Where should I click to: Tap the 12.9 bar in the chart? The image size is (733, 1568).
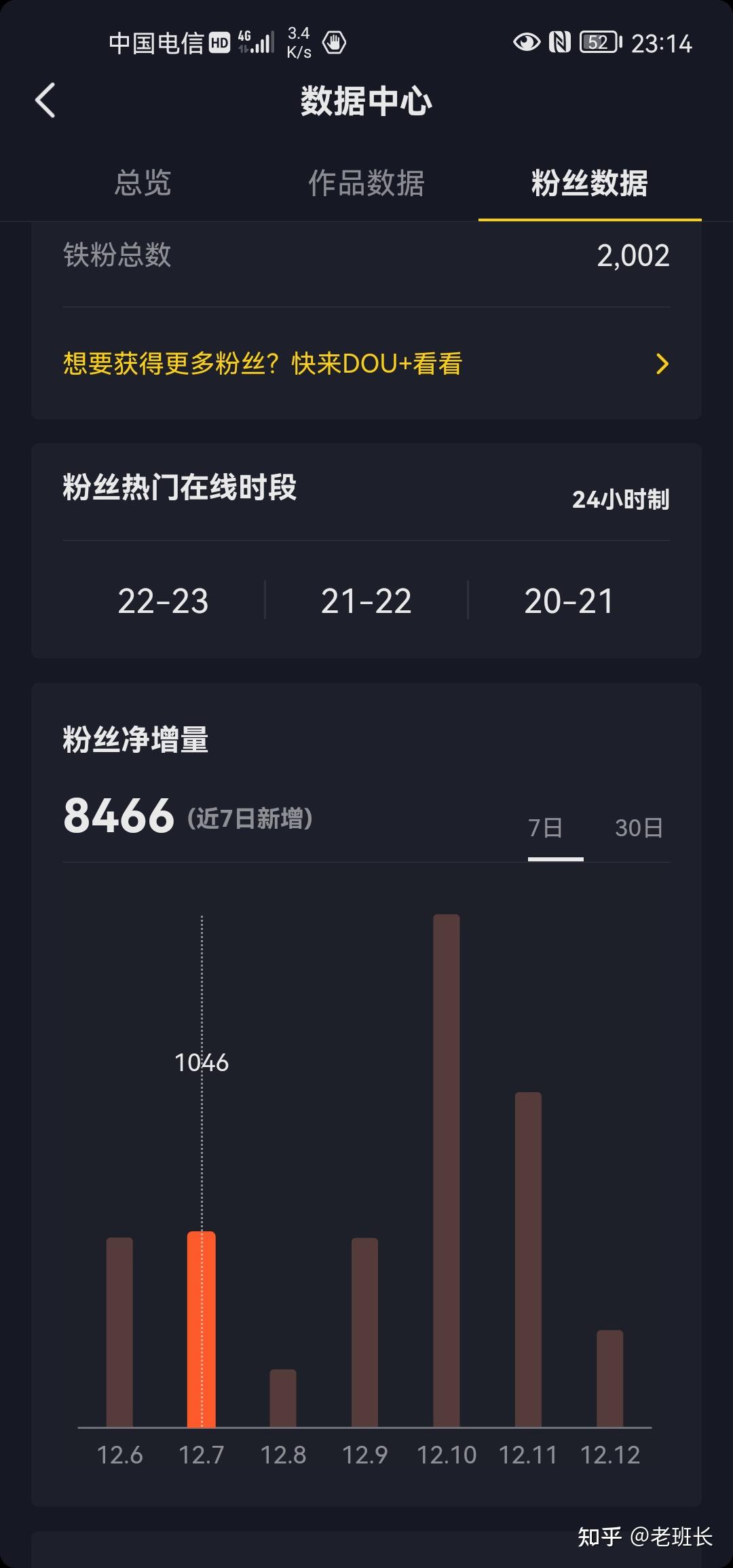coord(364,1332)
